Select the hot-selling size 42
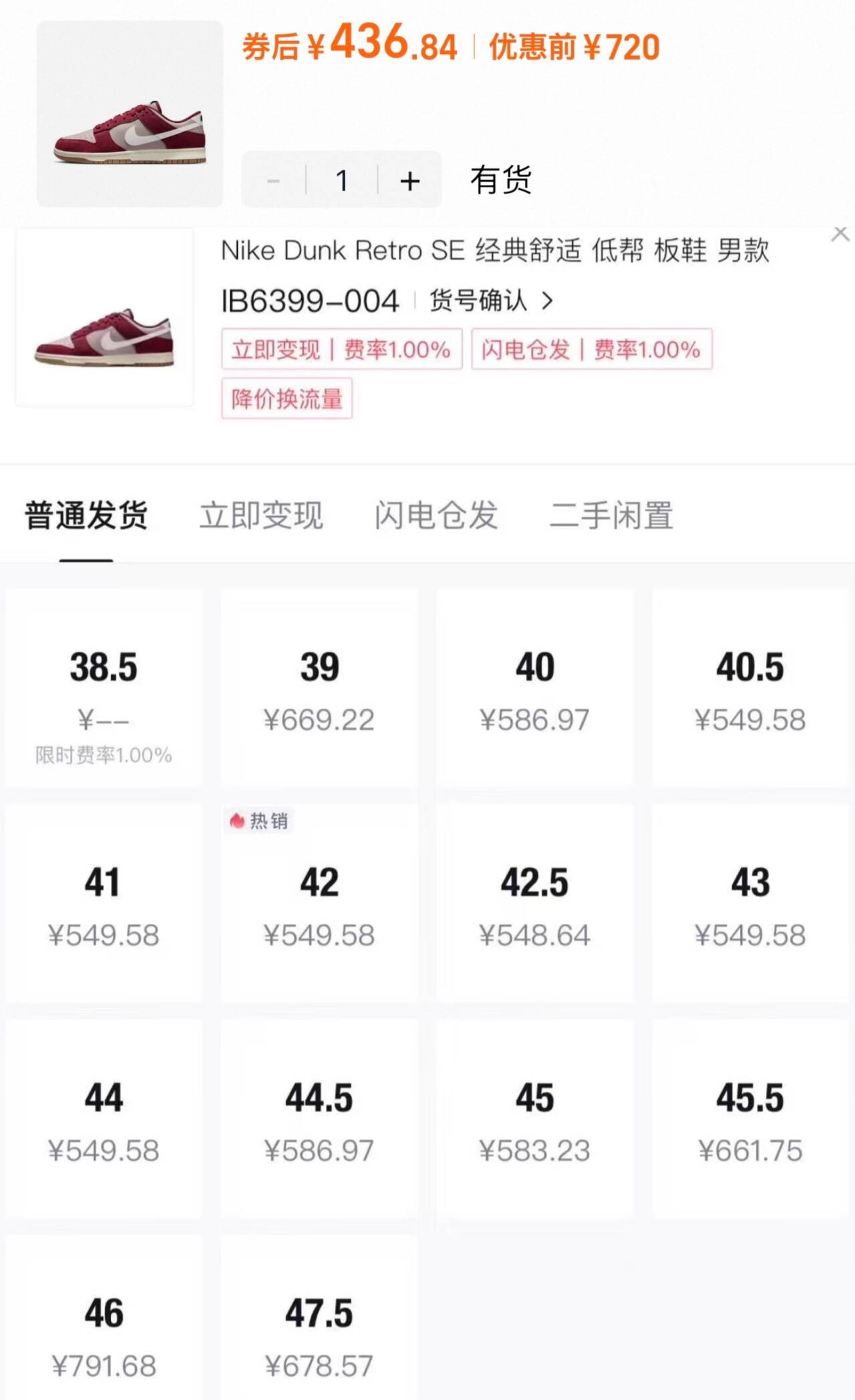This screenshot has width=855, height=1400. coord(319,903)
